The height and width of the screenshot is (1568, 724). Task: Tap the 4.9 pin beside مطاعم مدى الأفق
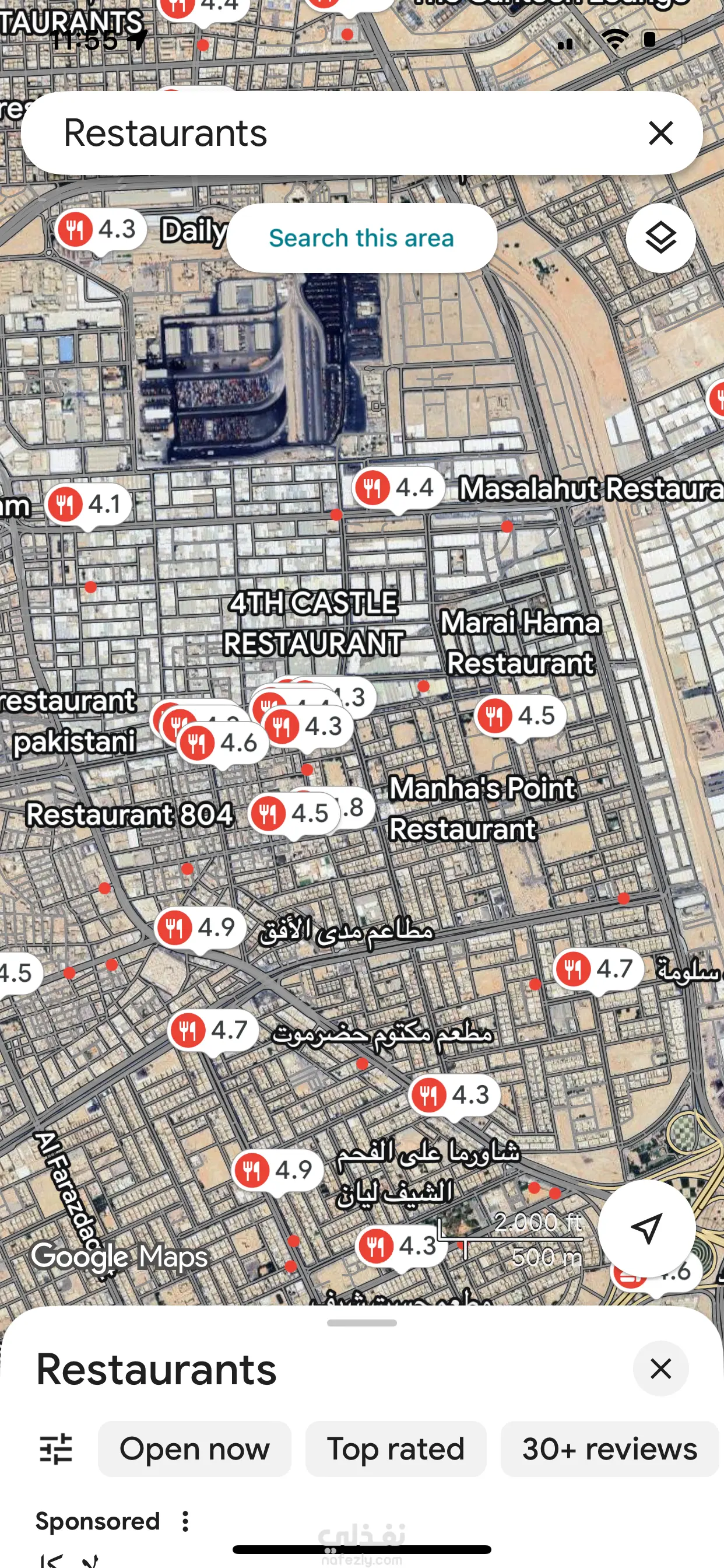(199, 928)
